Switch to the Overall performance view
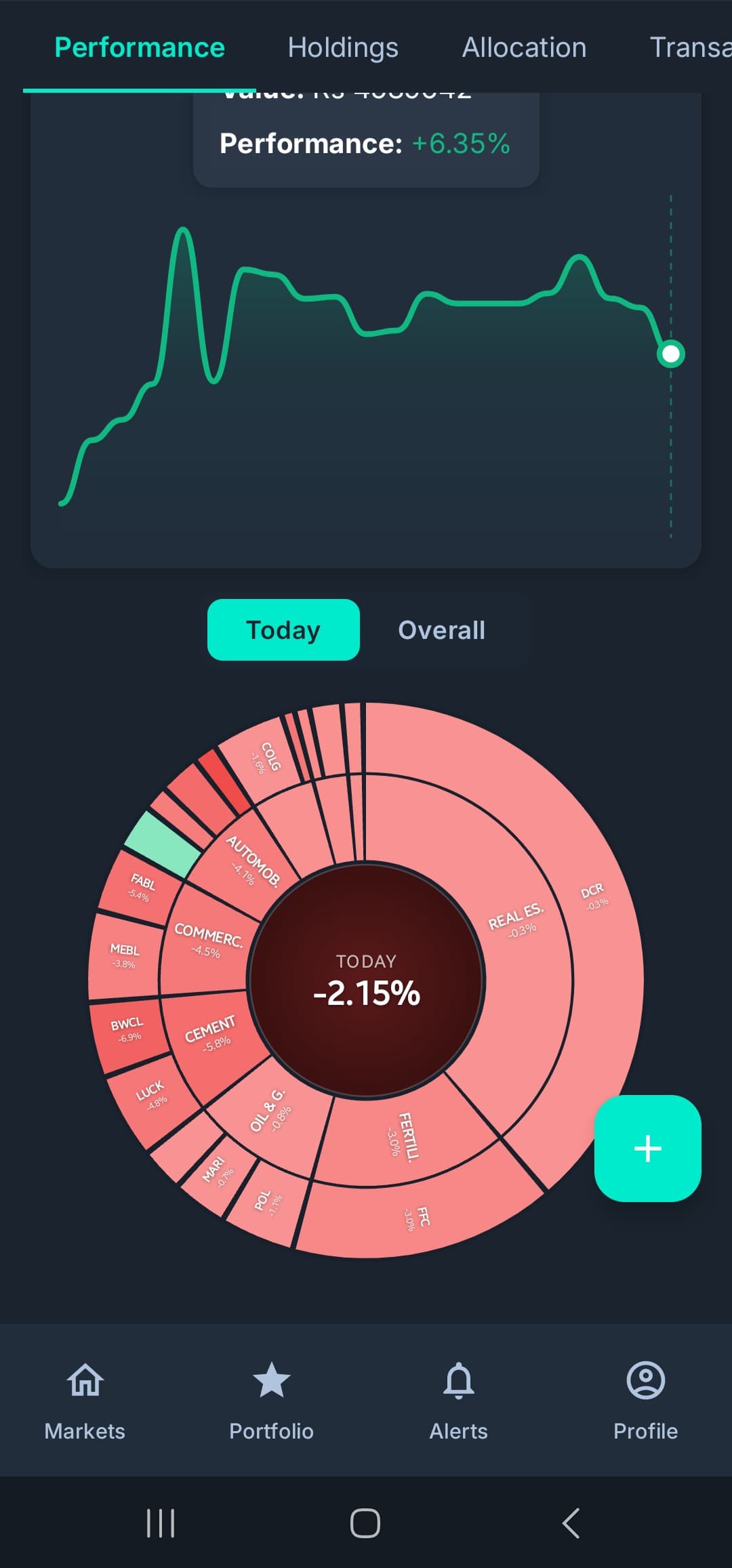Screen dimensions: 732x1568 tap(442, 630)
